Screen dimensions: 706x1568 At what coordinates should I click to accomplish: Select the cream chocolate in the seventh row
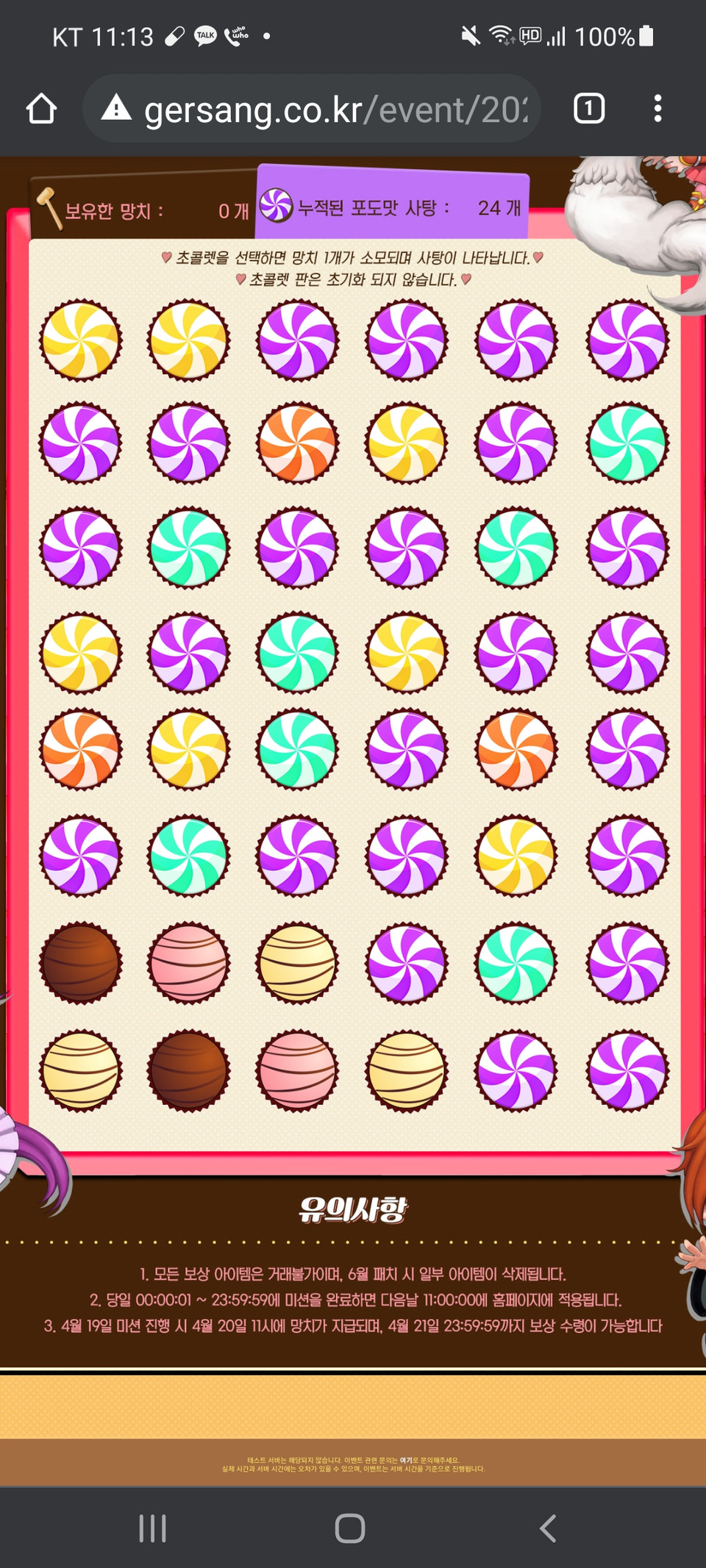coord(297,964)
